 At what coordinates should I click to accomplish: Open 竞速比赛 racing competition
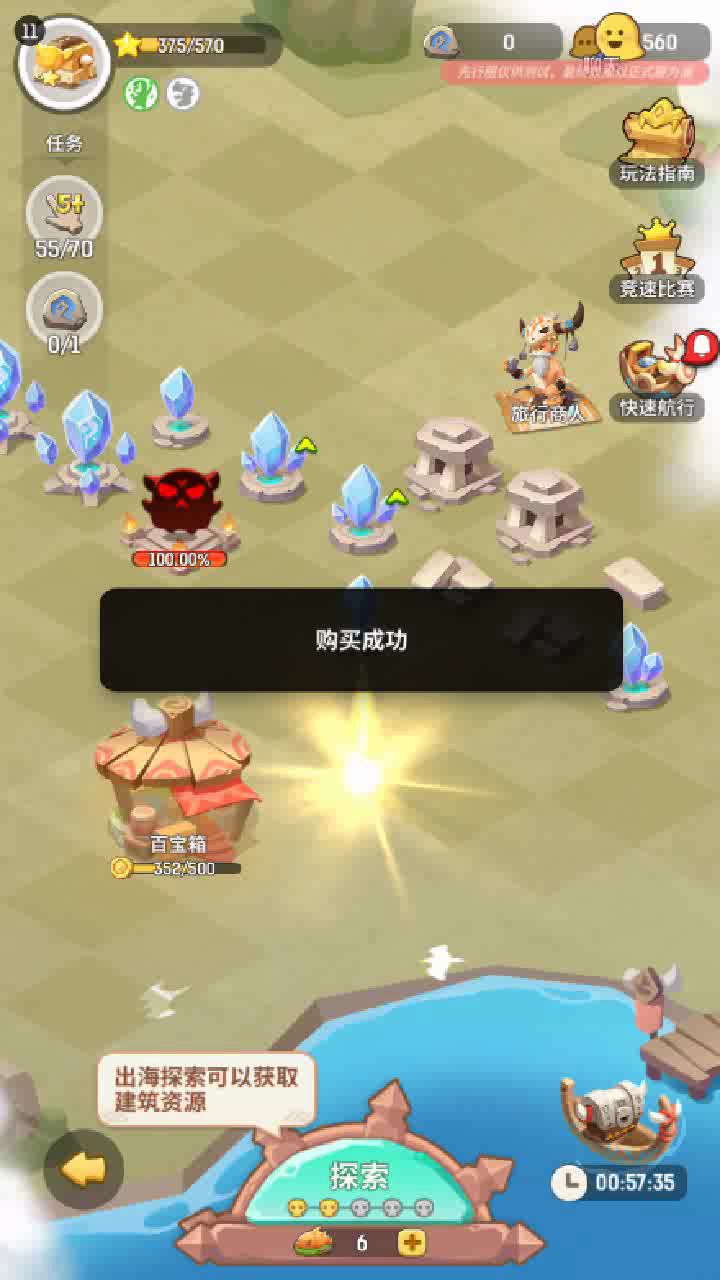click(657, 260)
